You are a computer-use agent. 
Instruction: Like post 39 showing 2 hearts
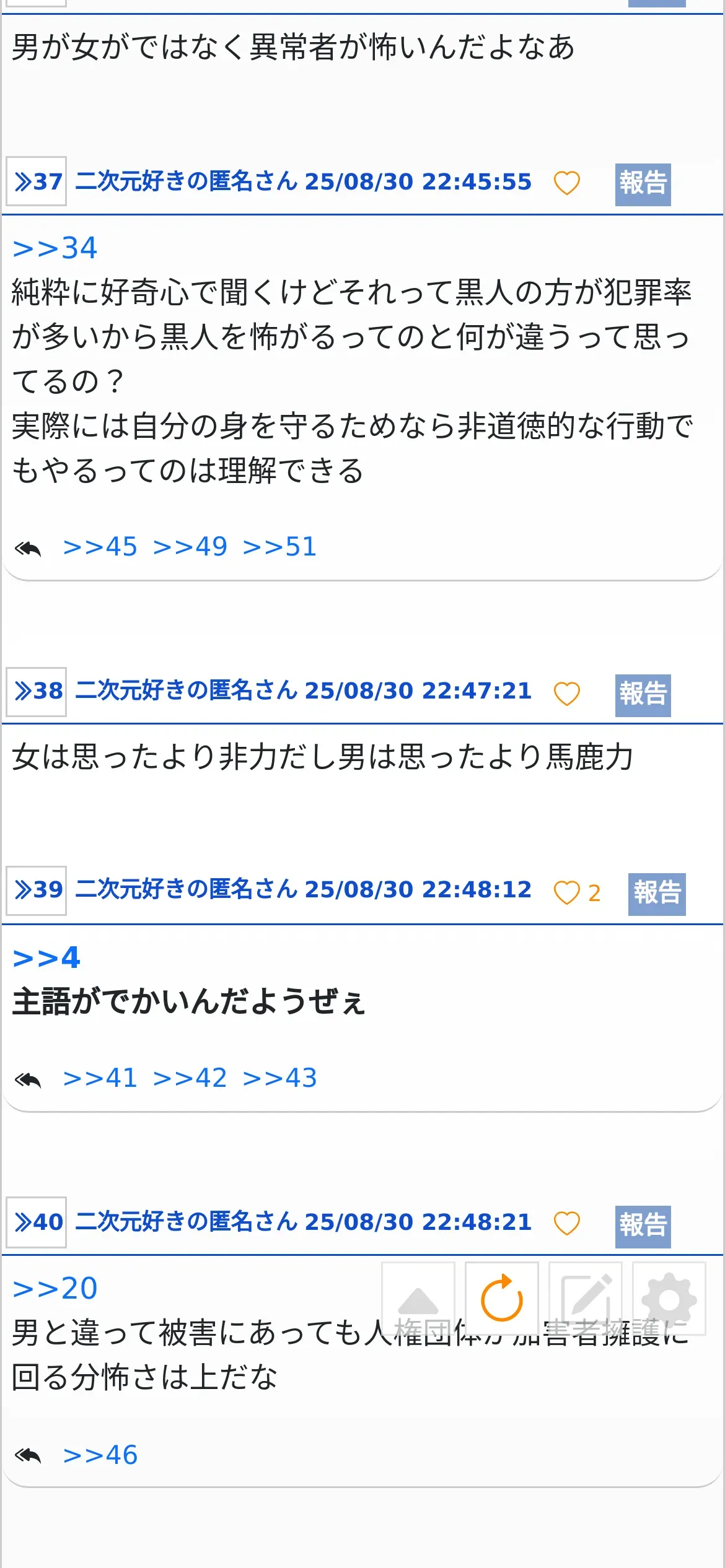click(566, 892)
